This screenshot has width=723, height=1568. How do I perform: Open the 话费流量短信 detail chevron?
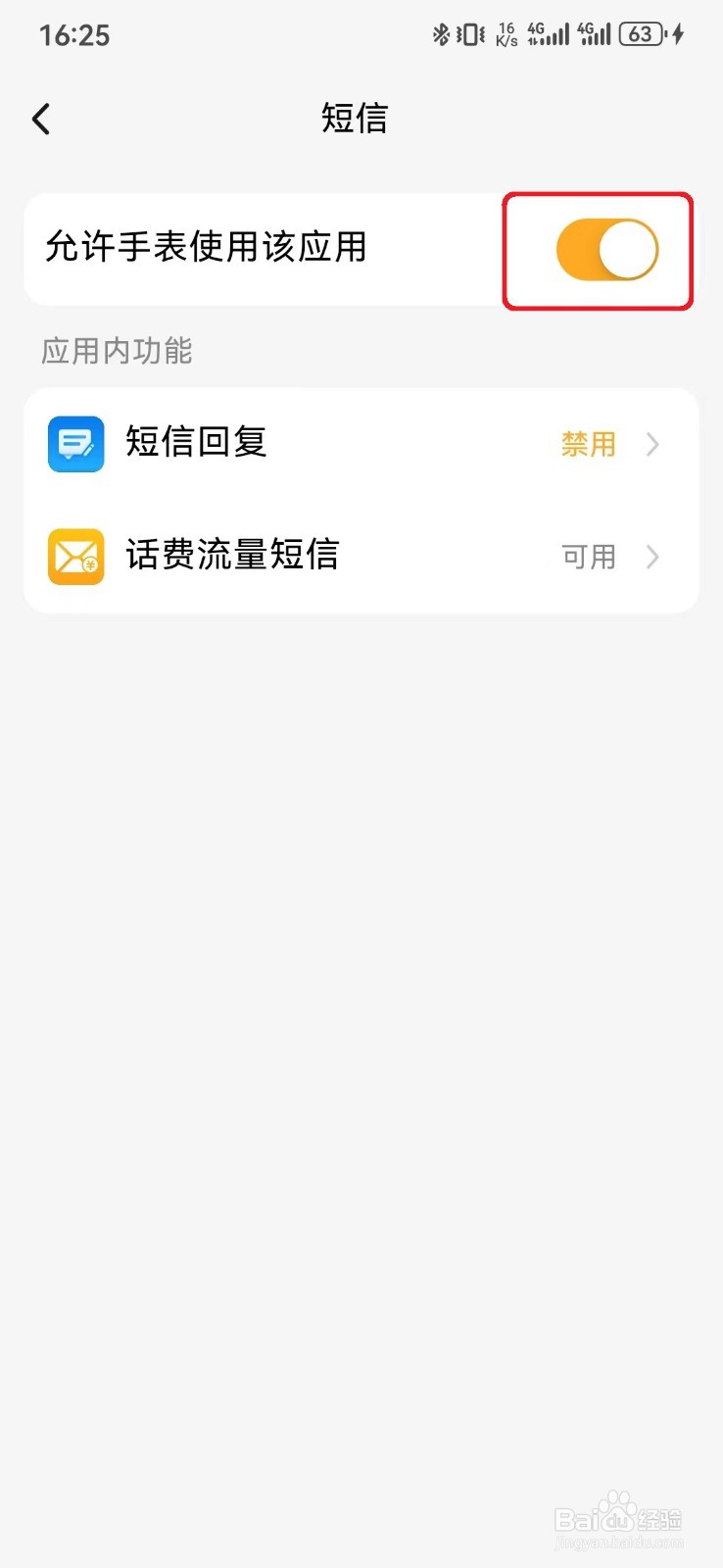[x=651, y=557]
